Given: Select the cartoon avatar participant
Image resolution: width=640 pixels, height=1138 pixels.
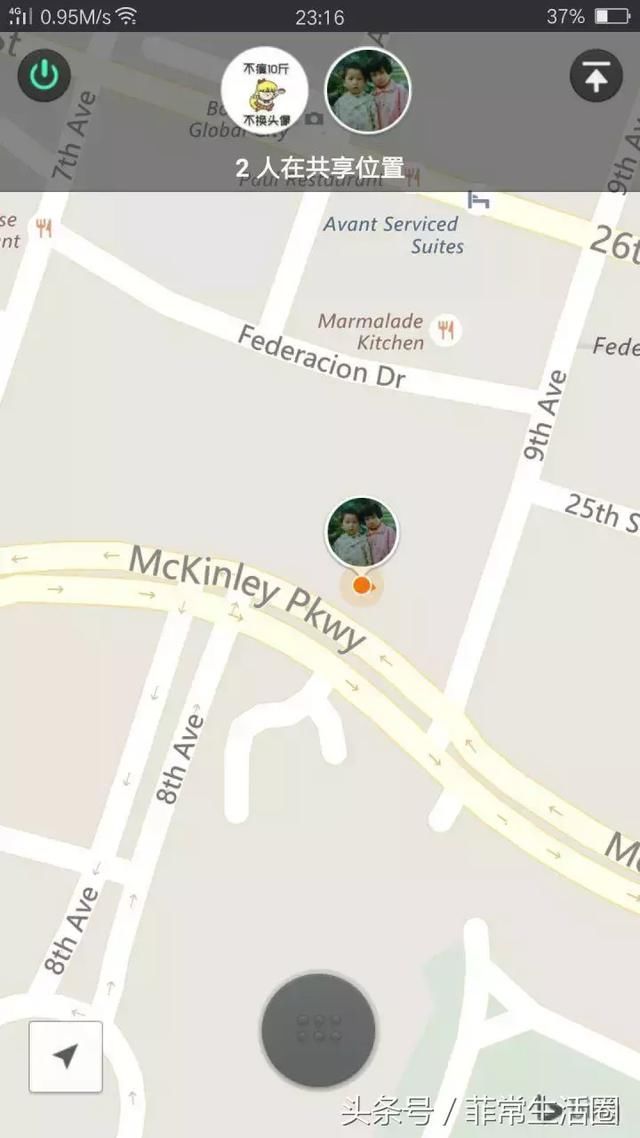Looking at the screenshot, I should (x=264, y=92).
